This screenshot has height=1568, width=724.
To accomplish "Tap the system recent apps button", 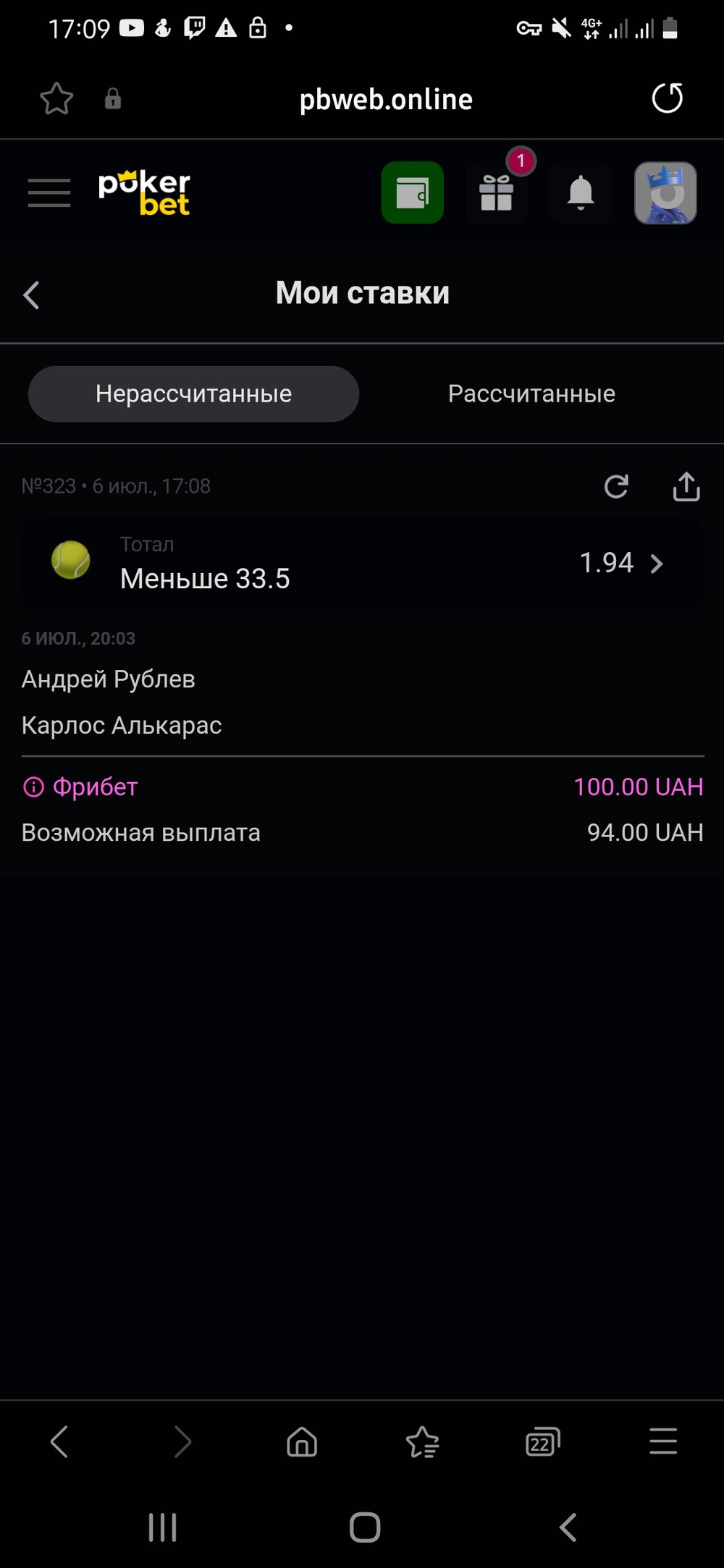I will pos(162,1527).
